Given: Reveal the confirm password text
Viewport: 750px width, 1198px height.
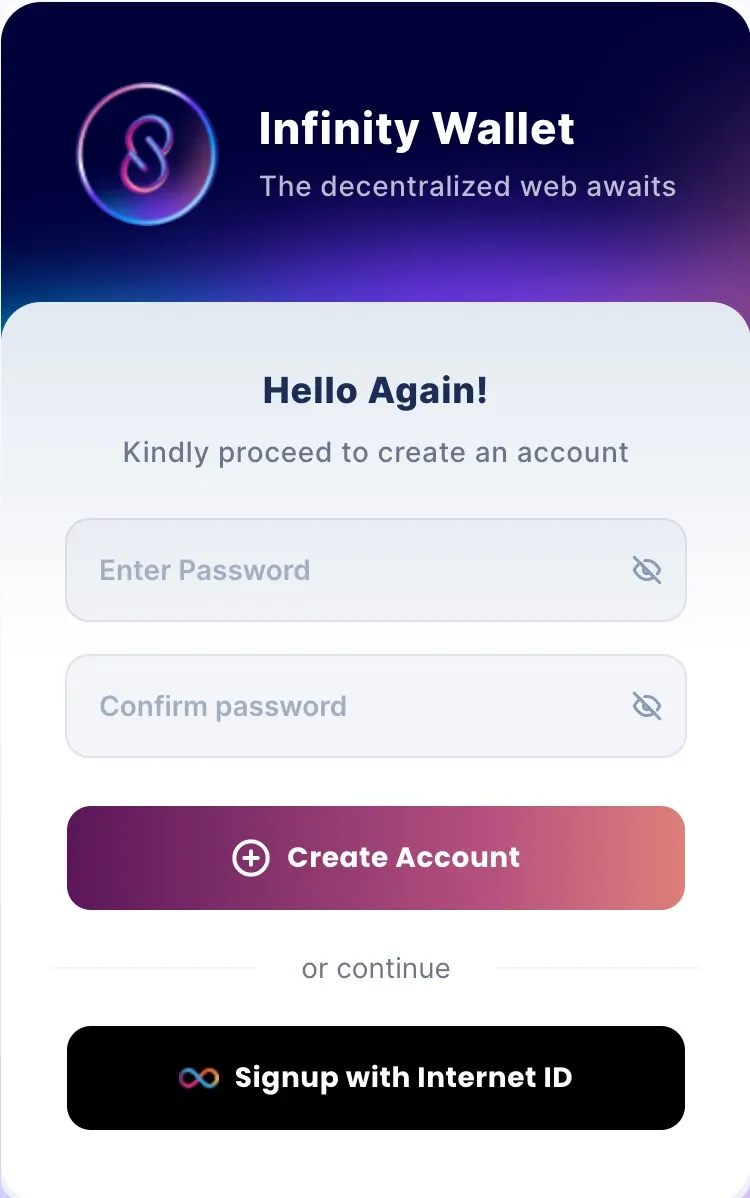Looking at the screenshot, I should click(647, 706).
